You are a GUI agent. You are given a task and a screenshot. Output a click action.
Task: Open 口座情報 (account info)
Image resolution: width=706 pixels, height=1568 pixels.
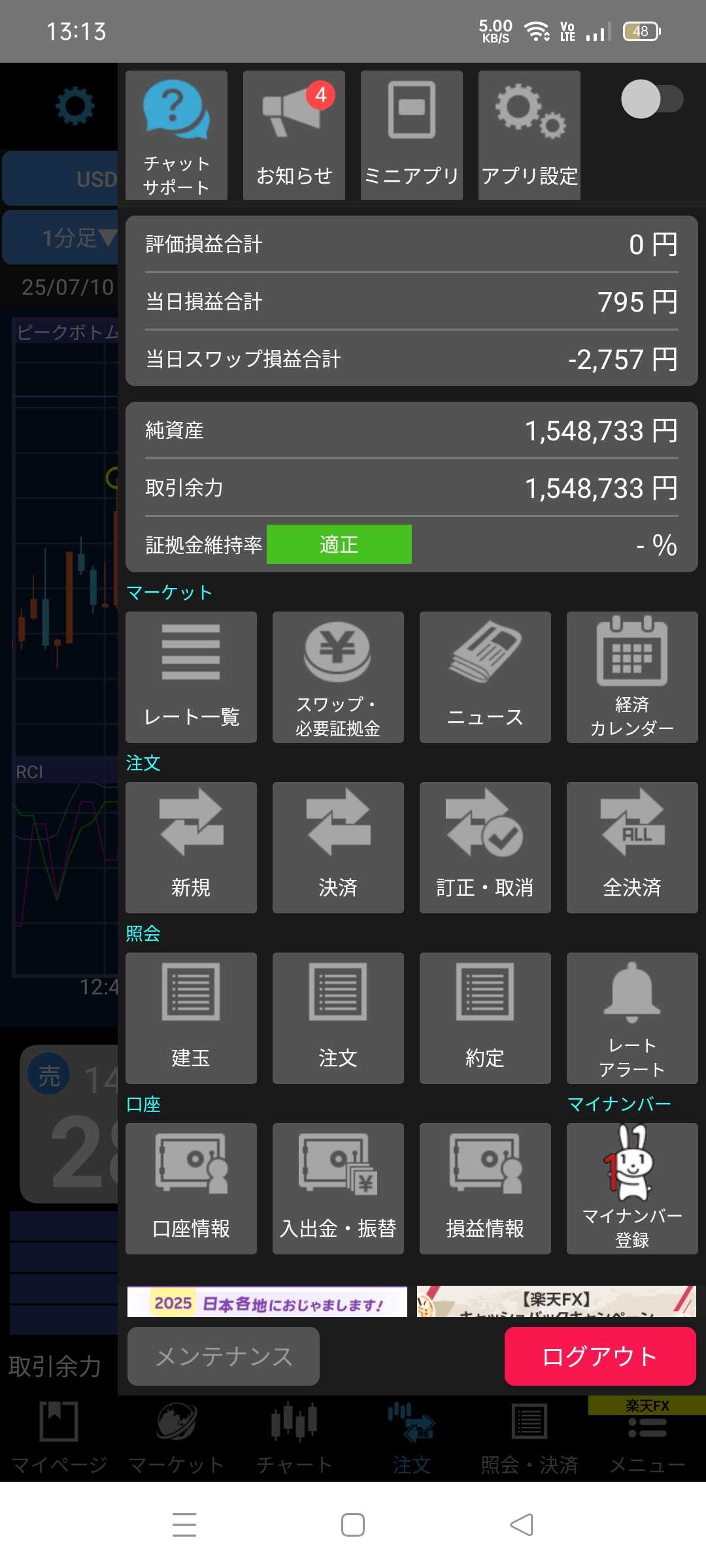[x=191, y=1188]
